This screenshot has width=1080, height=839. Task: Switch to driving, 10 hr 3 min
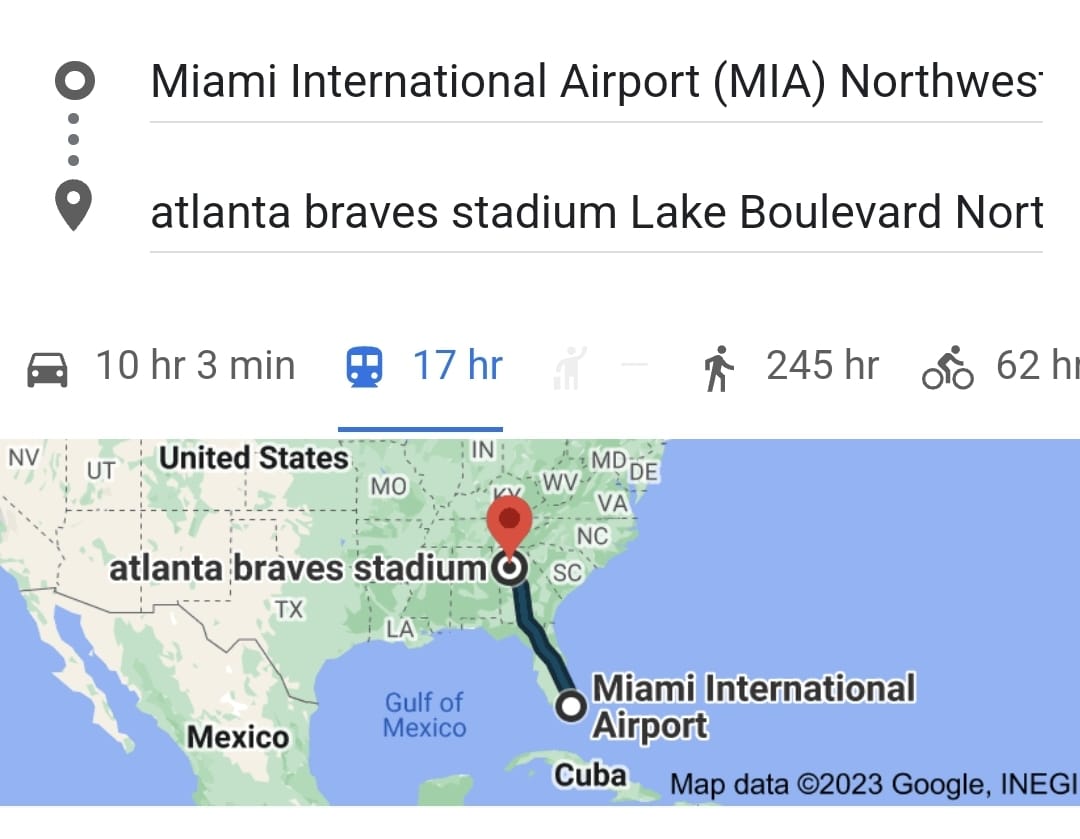[162, 367]
